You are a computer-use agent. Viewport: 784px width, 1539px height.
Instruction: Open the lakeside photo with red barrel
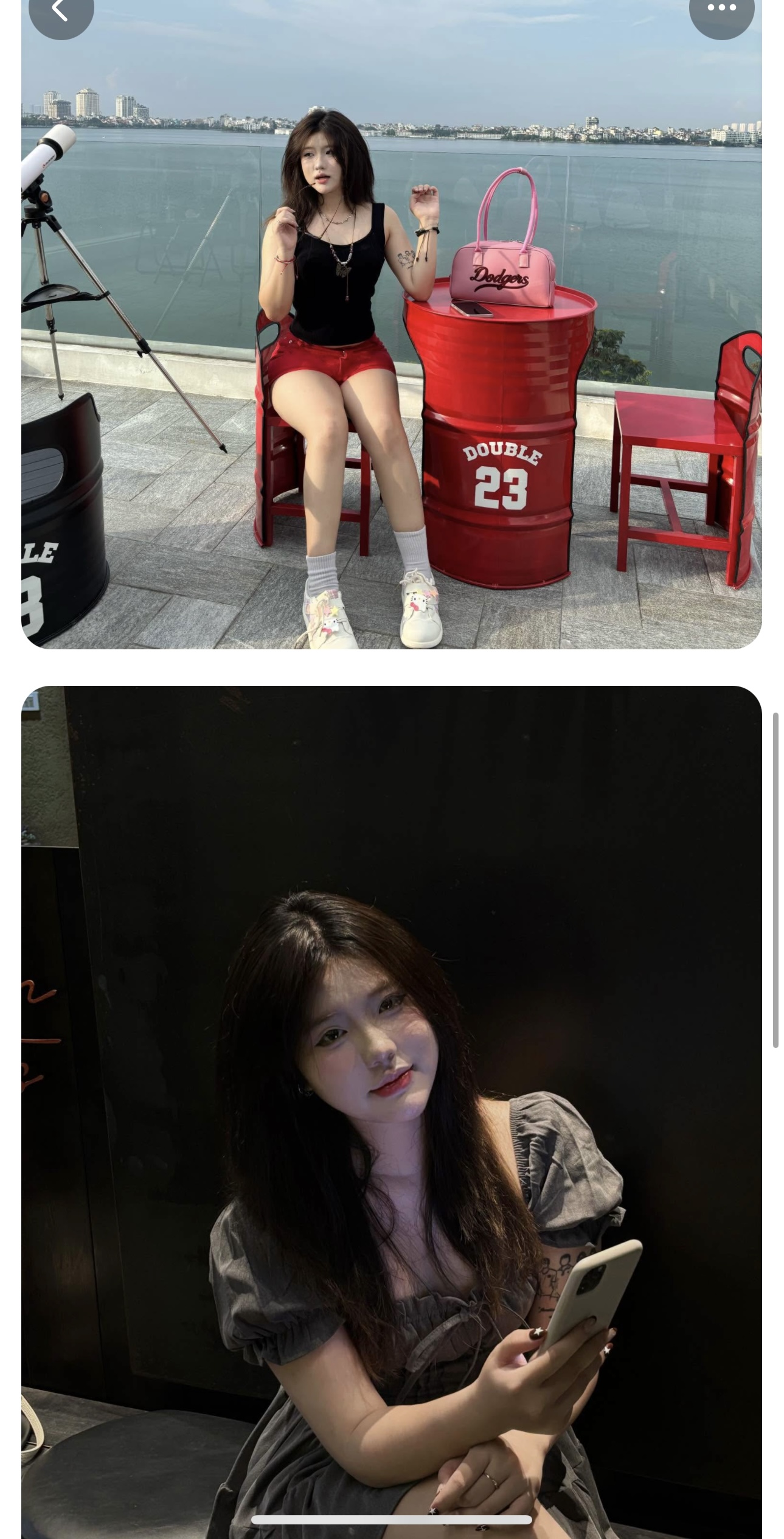point(392,341)
